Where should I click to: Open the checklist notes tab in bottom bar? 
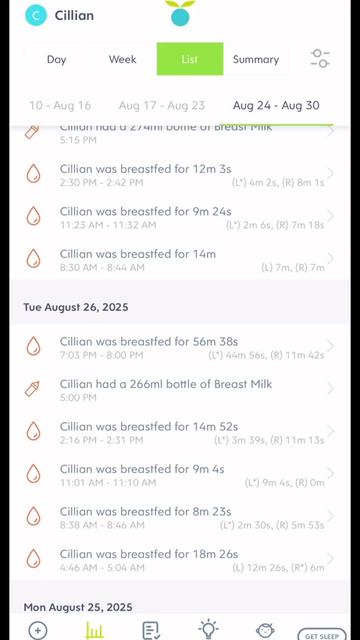151,630
